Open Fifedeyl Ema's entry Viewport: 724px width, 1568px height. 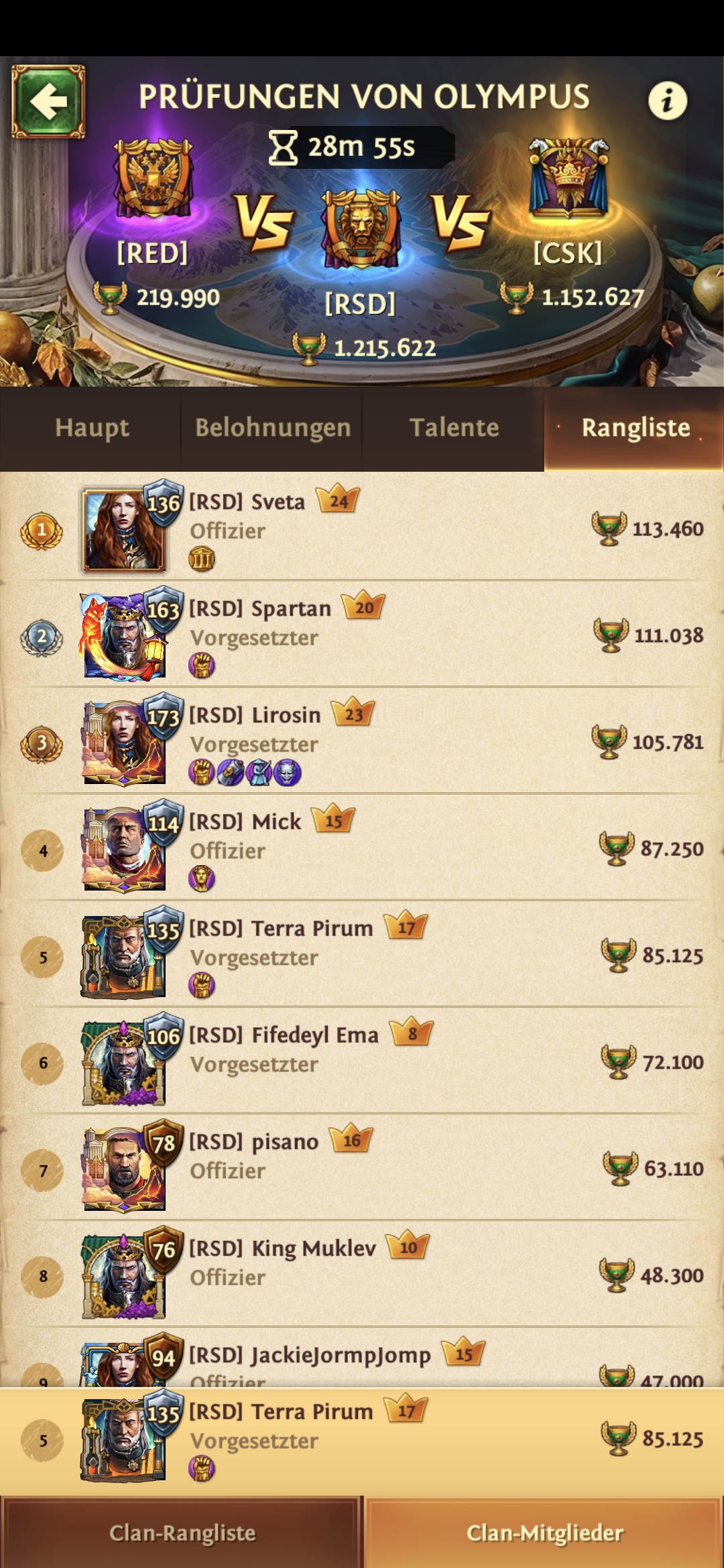tap(362, 1061)
